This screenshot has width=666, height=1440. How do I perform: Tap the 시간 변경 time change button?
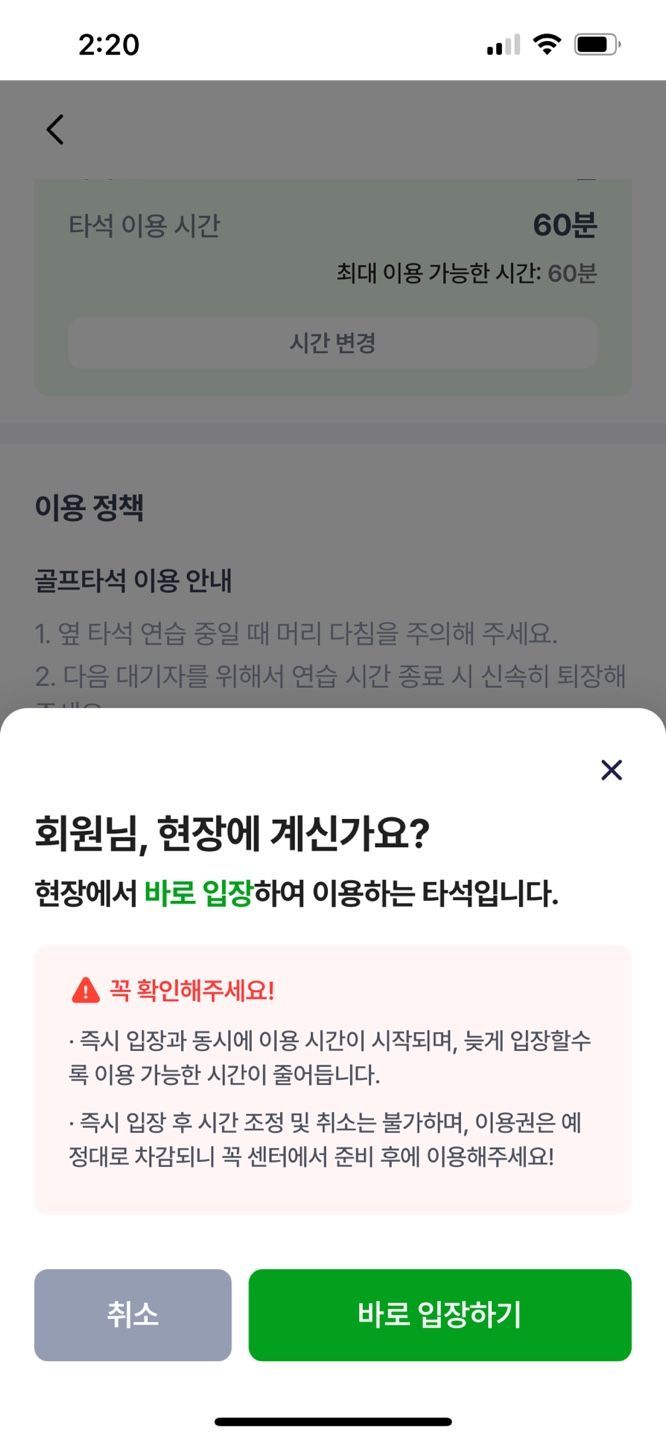point(333,343)
